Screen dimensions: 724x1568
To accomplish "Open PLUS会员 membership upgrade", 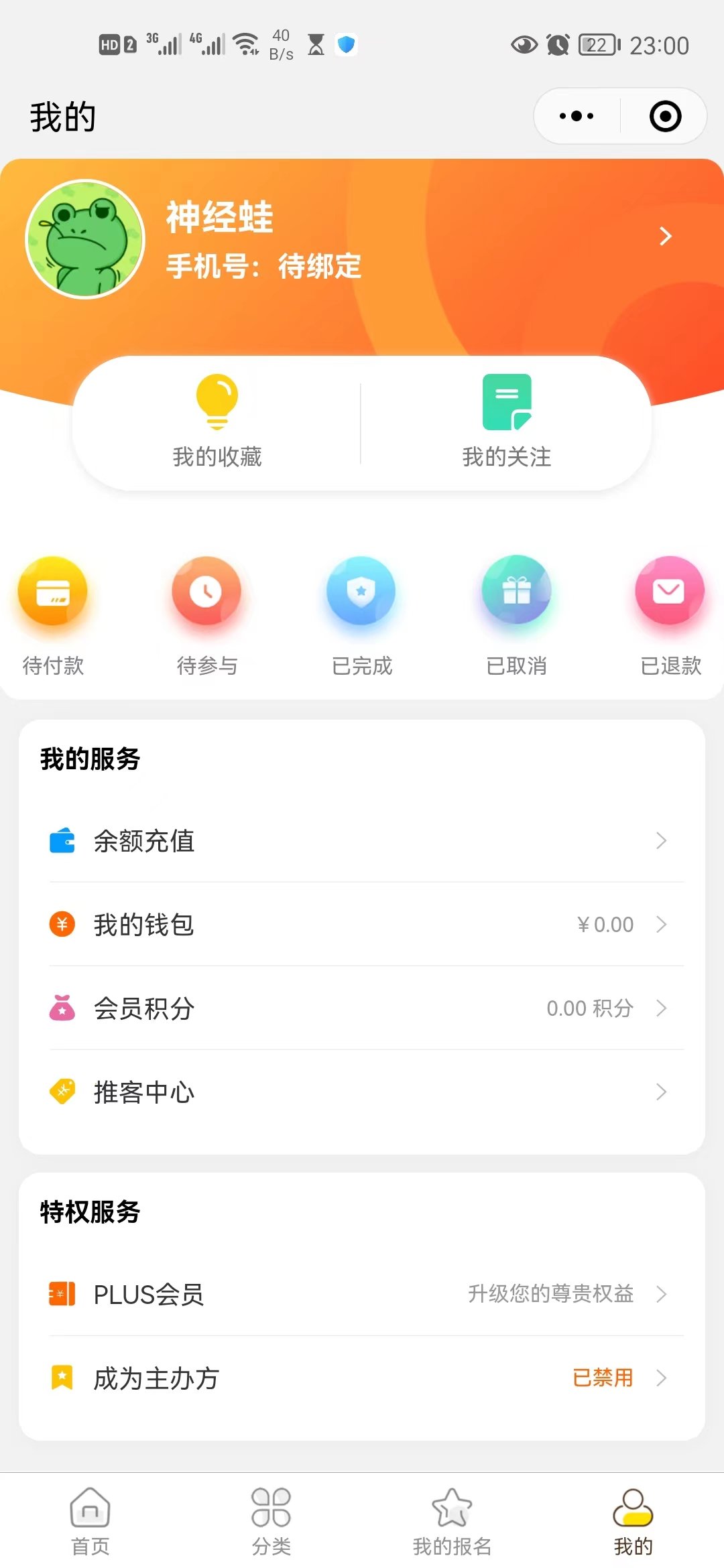I will click(x=362, y=1294).
